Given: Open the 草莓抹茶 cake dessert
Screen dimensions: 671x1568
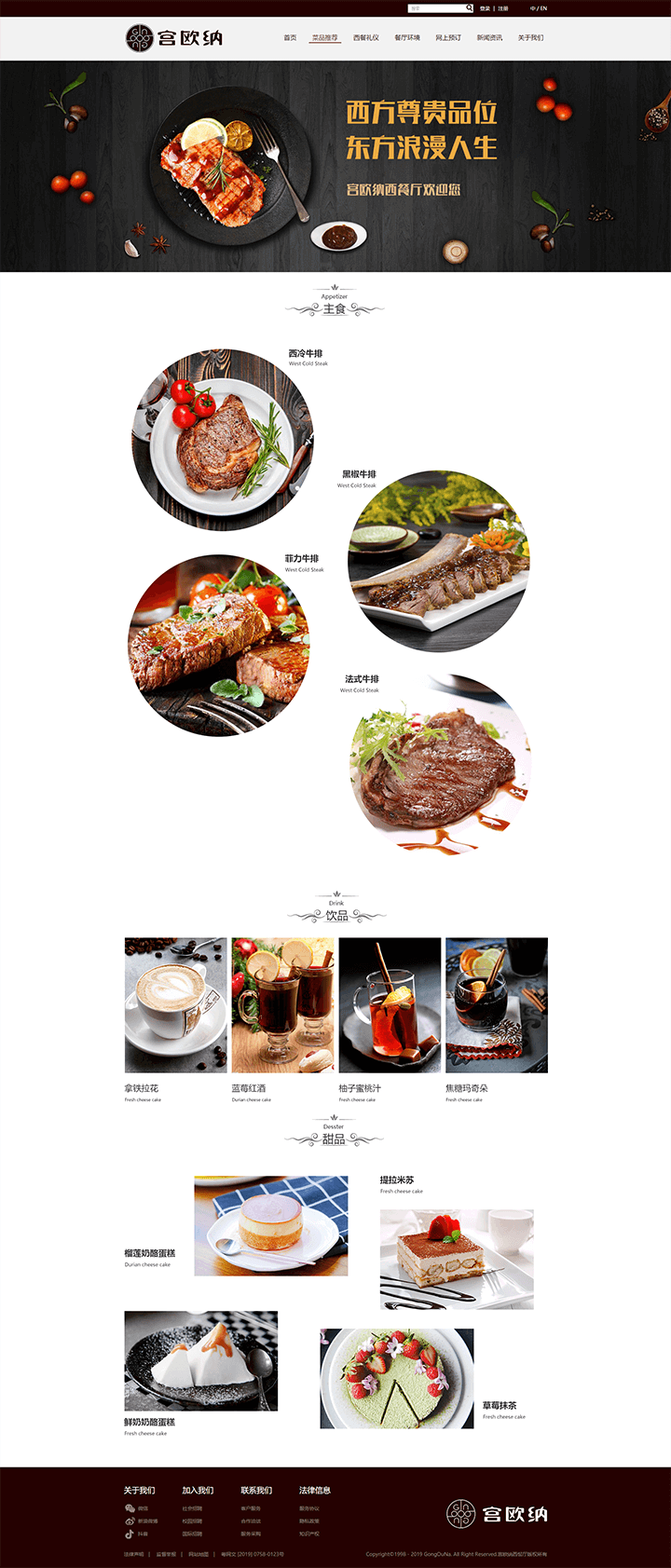Looking at the screenshot, I should 397,1378.
